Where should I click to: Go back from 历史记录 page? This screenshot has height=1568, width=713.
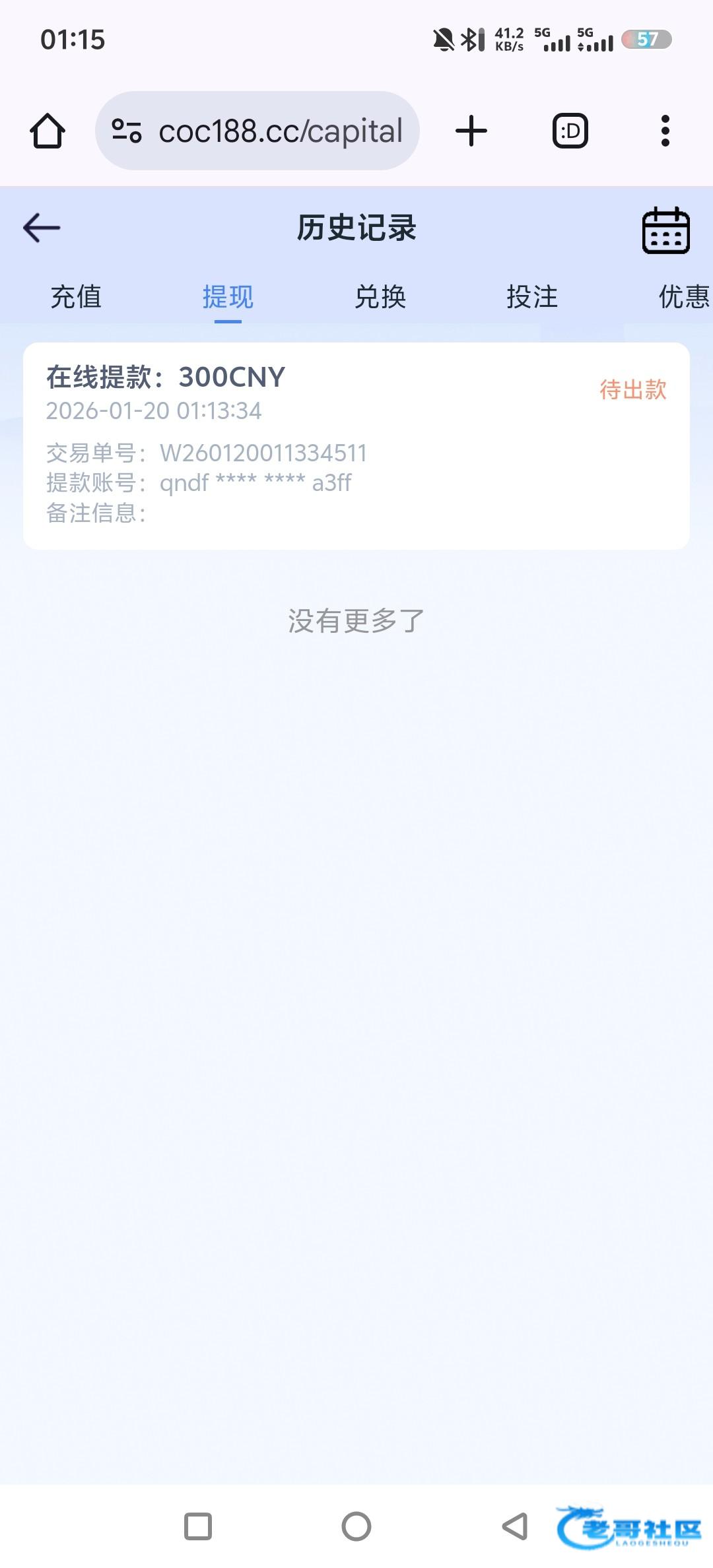click(42, 228)
